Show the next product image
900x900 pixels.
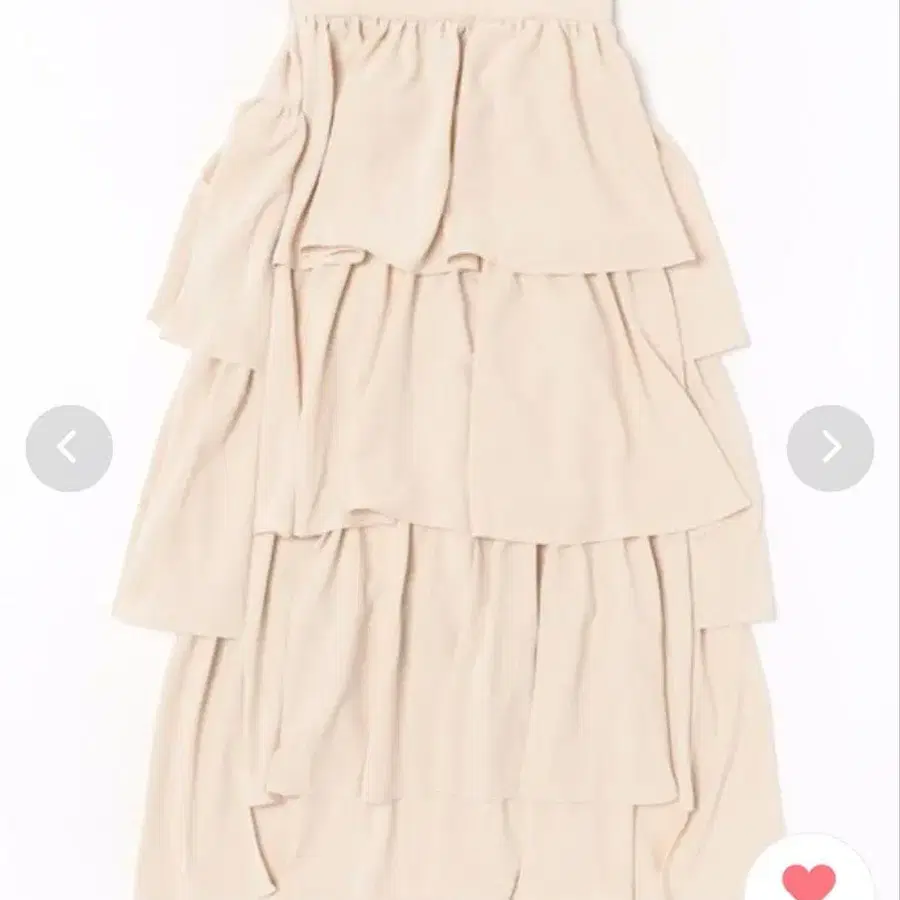(830, 448)
